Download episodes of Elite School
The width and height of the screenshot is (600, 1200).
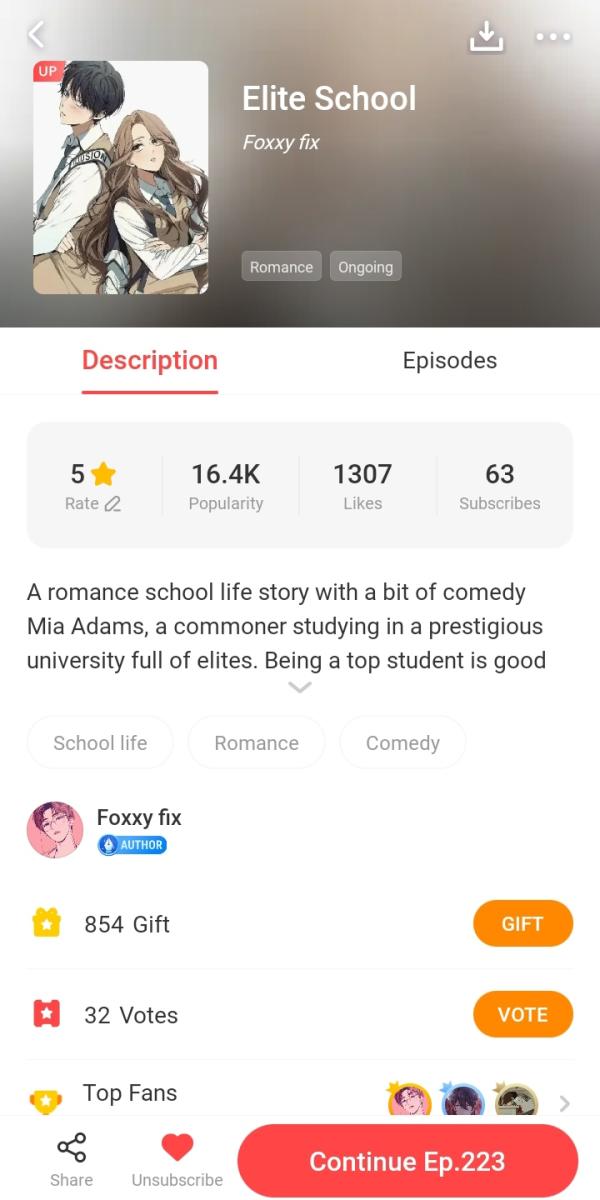[x=486, y=37]
